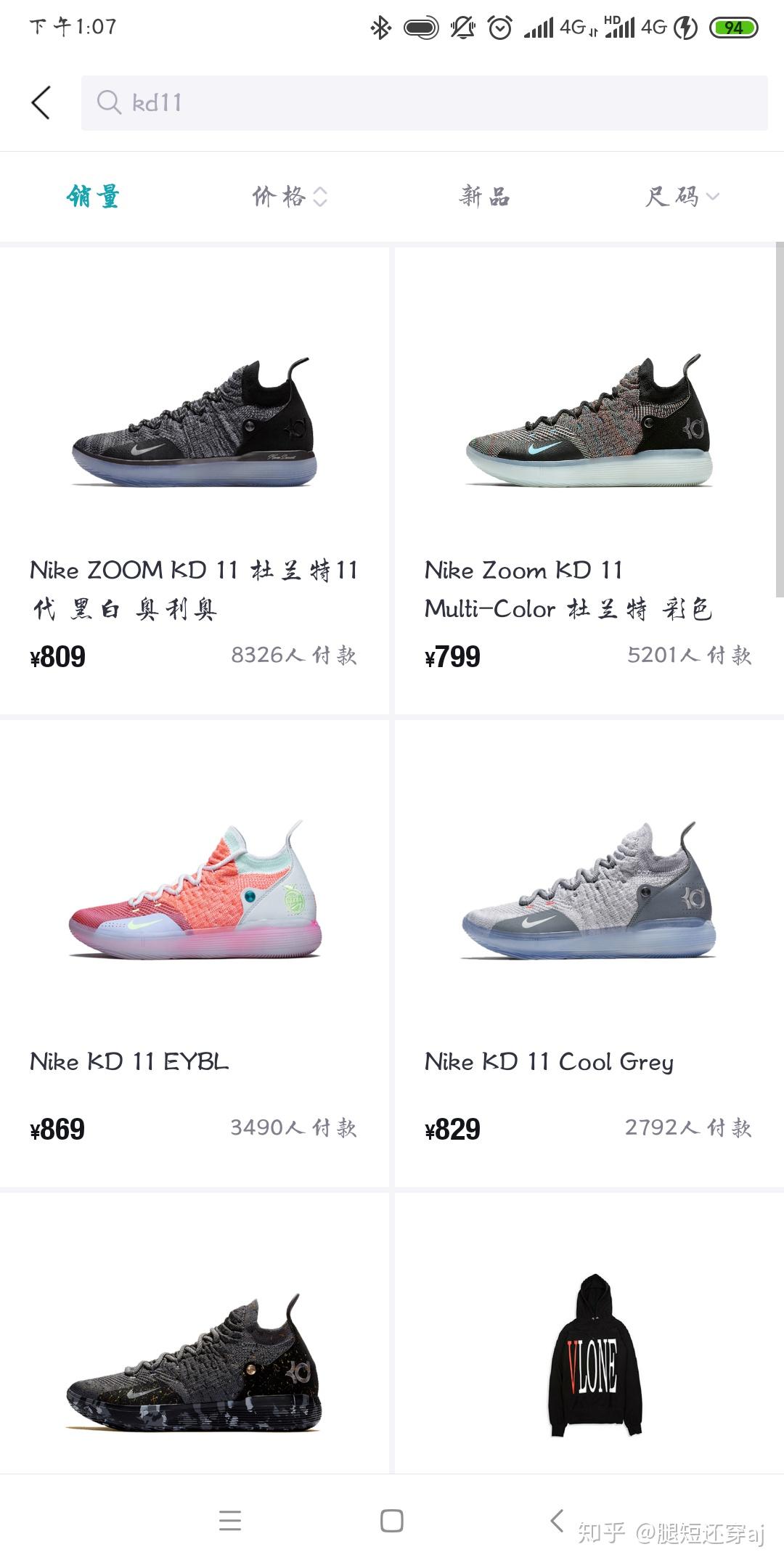The image size is (784, 1568).
Task: Open Nike Zoom KD 11 Multi-Color product
Action: click(589, 481)
